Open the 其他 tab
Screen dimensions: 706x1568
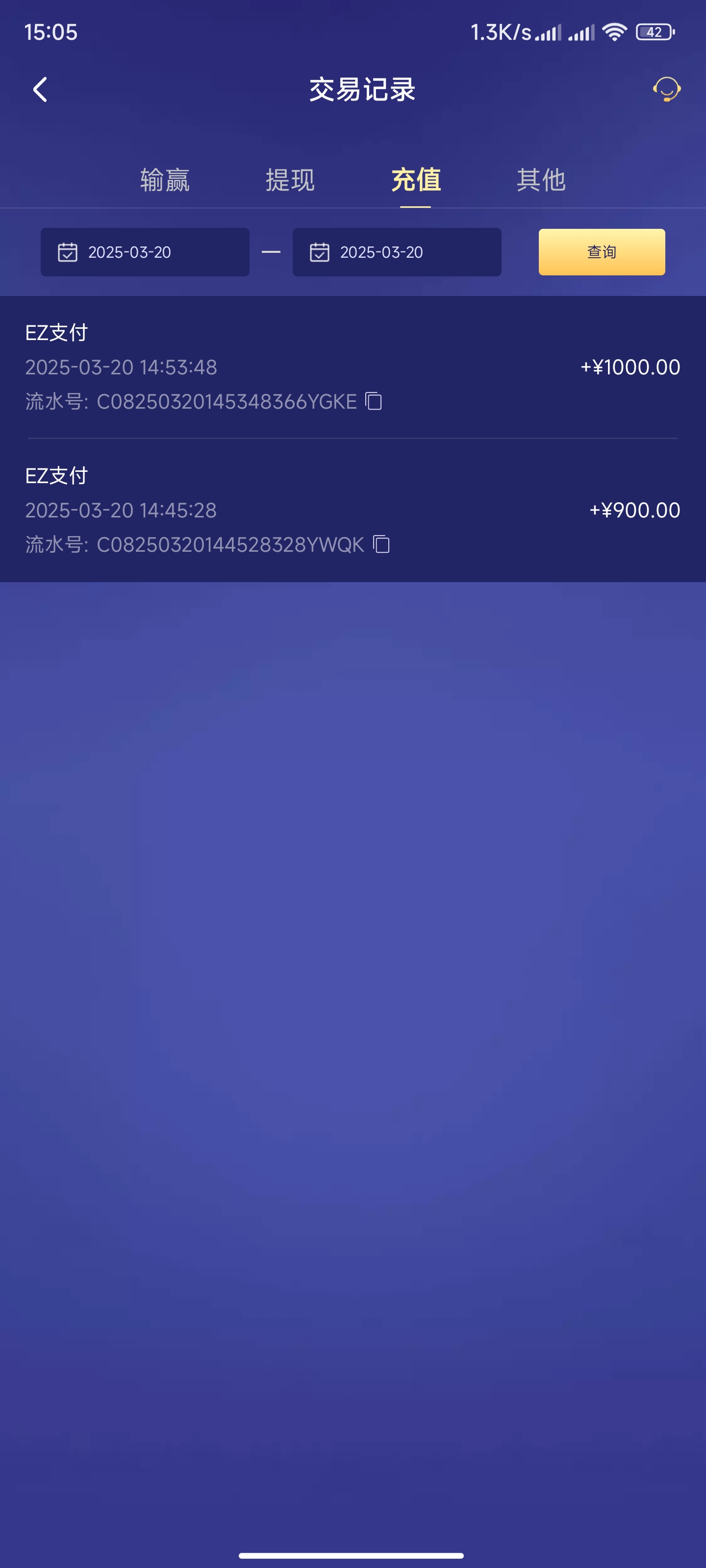541,180
